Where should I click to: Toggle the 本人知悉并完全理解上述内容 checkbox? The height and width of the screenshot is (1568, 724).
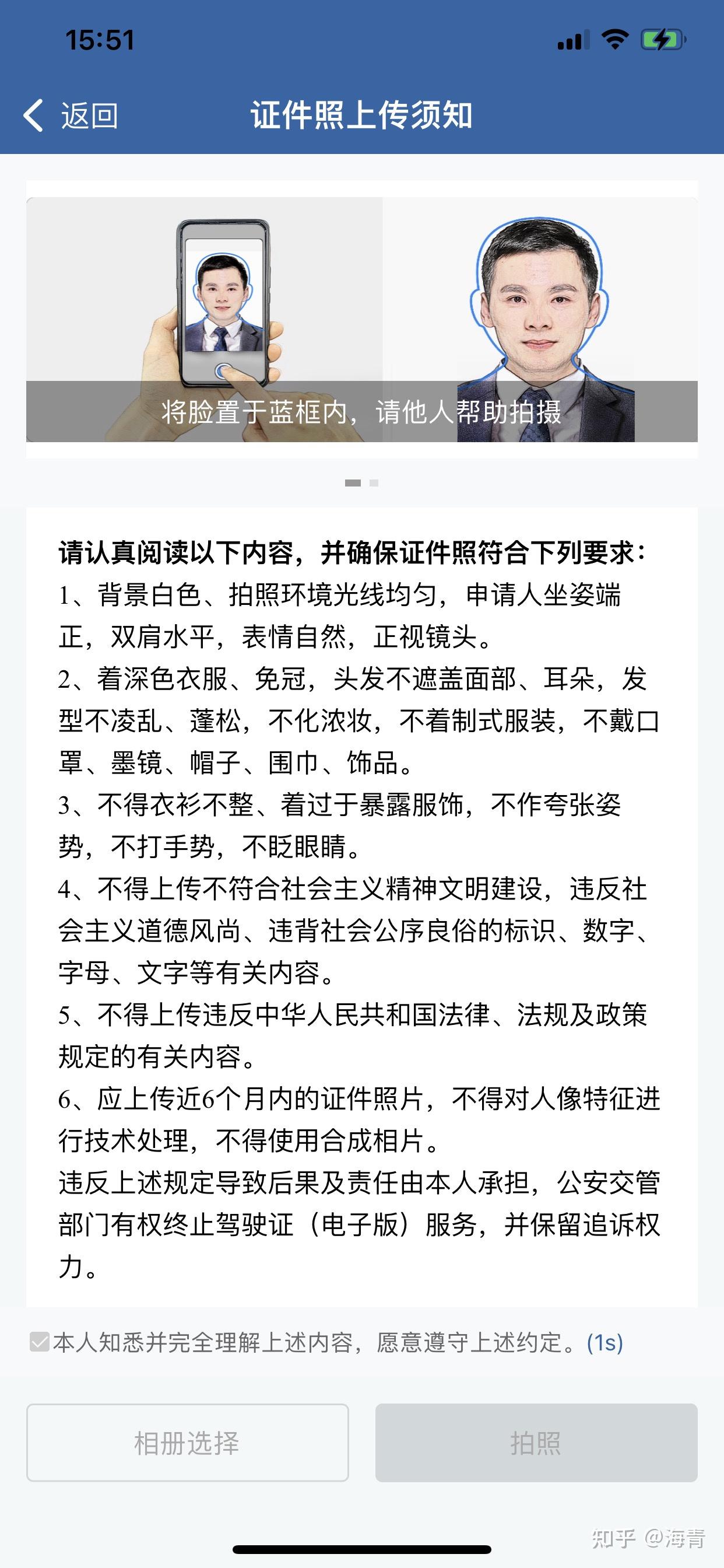pos(40,1342)
